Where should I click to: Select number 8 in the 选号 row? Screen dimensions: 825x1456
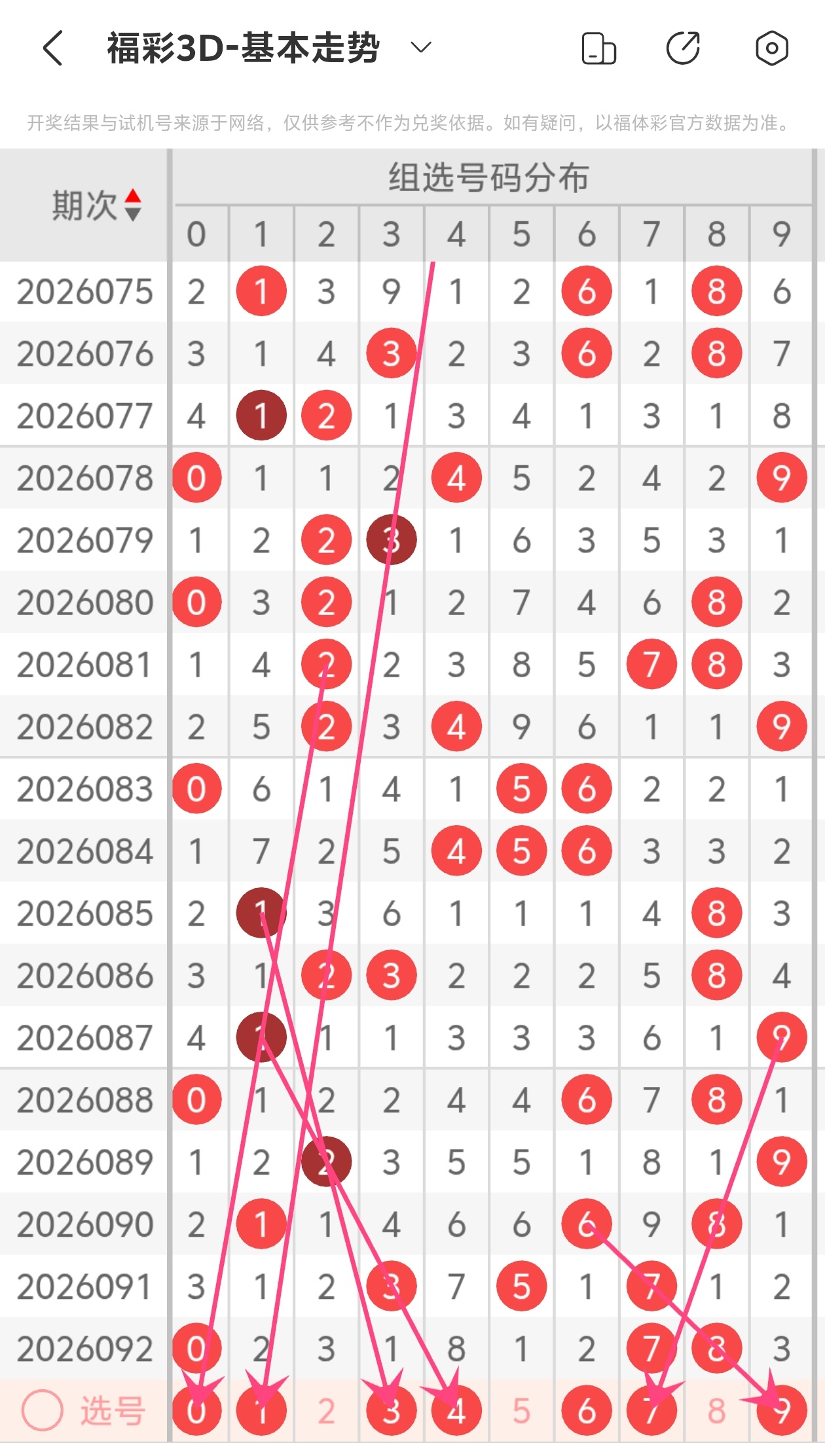716,1410
